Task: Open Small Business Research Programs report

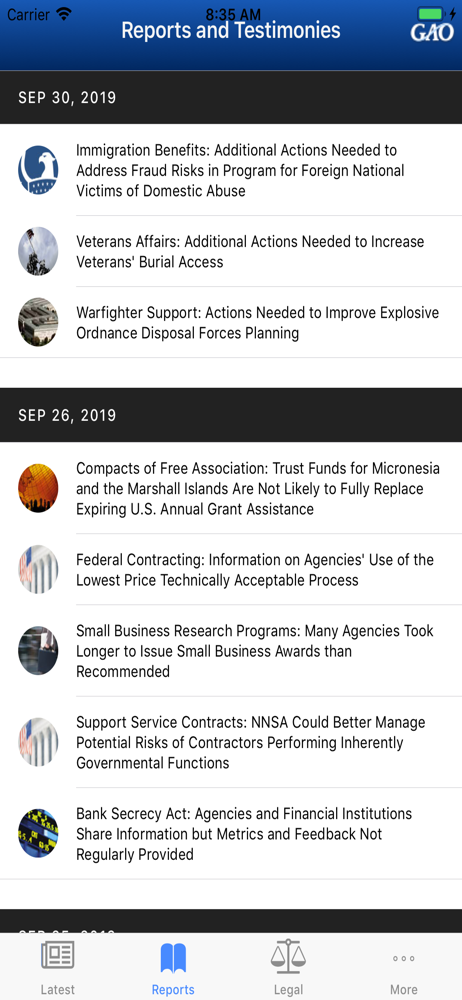Action: tap(231, 651)
